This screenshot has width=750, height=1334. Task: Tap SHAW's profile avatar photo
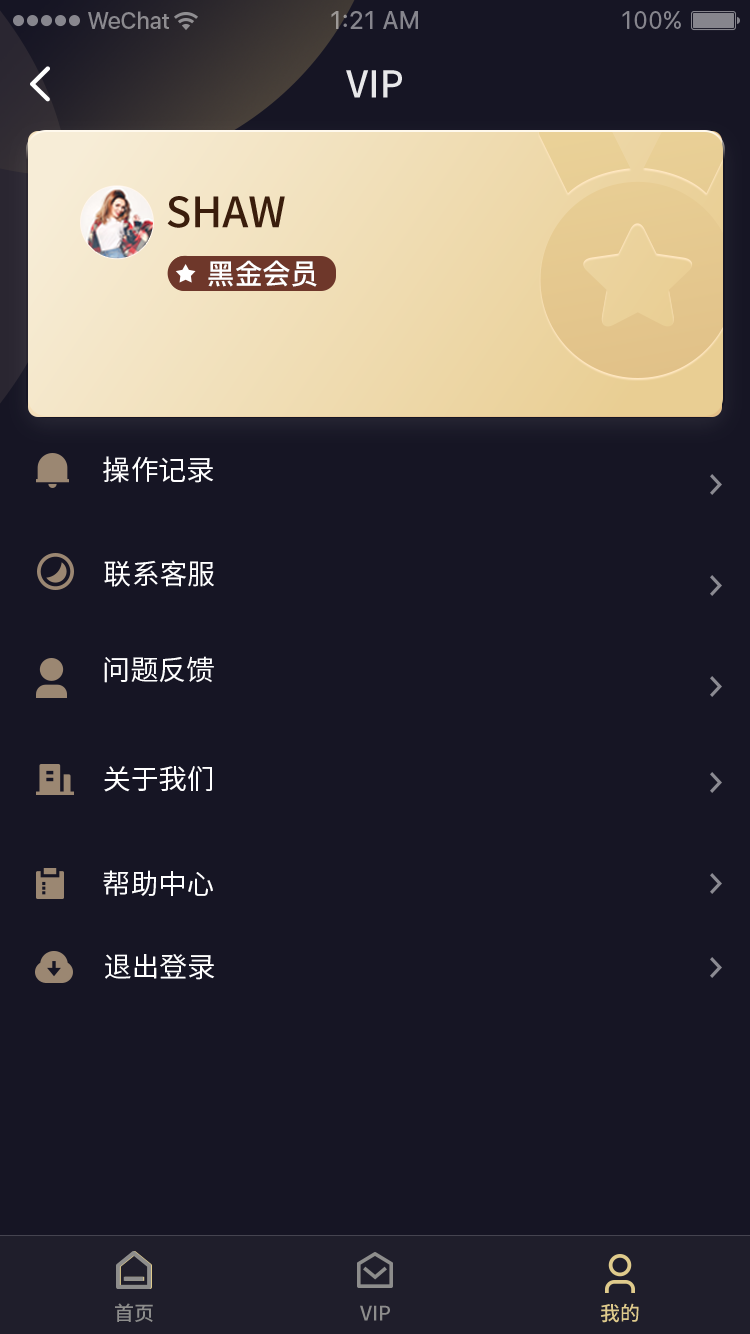point(117,221)
